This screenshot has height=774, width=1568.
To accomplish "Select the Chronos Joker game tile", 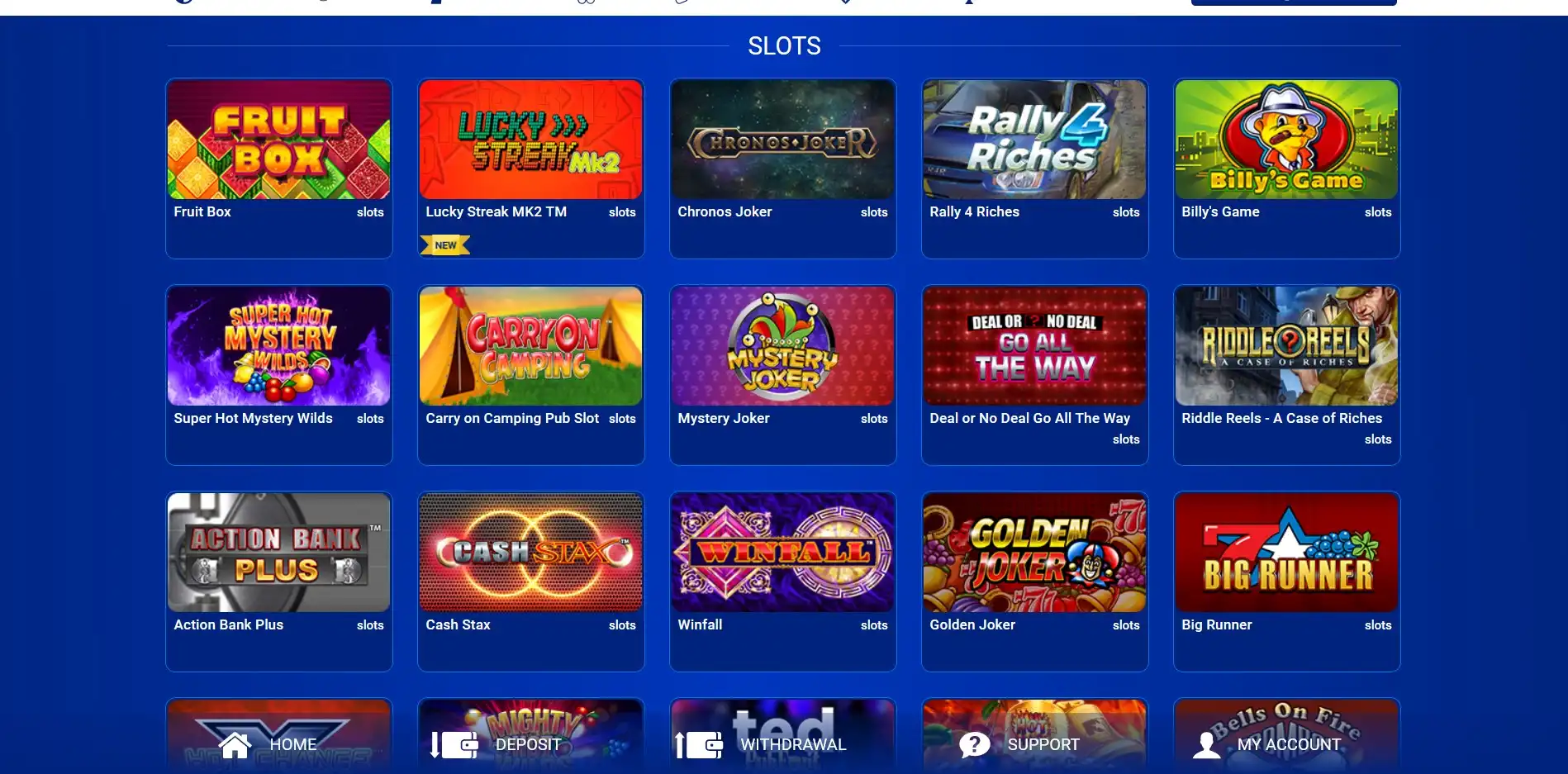I will pyautogui.click(x=782, y=140).
